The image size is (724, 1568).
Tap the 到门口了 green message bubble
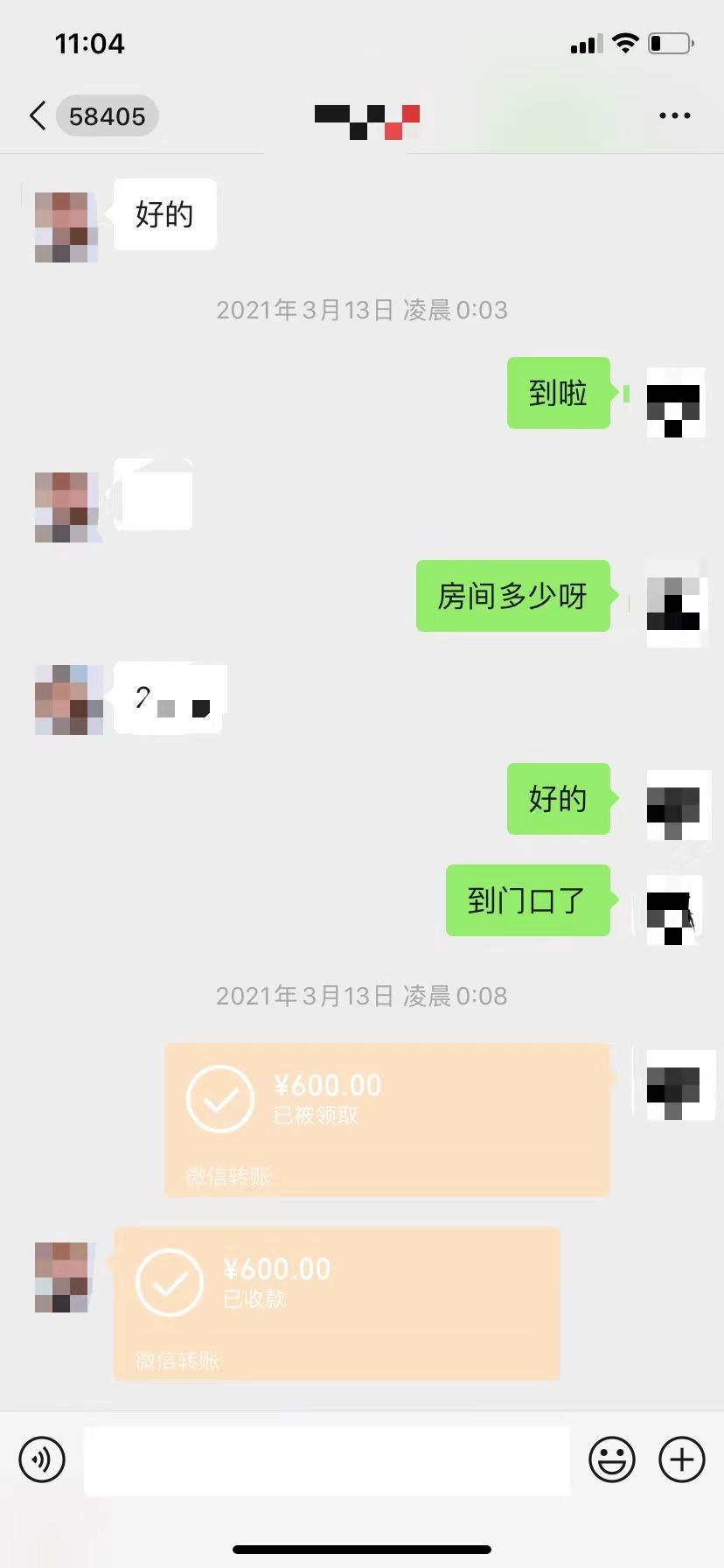[x=528, y=900]
